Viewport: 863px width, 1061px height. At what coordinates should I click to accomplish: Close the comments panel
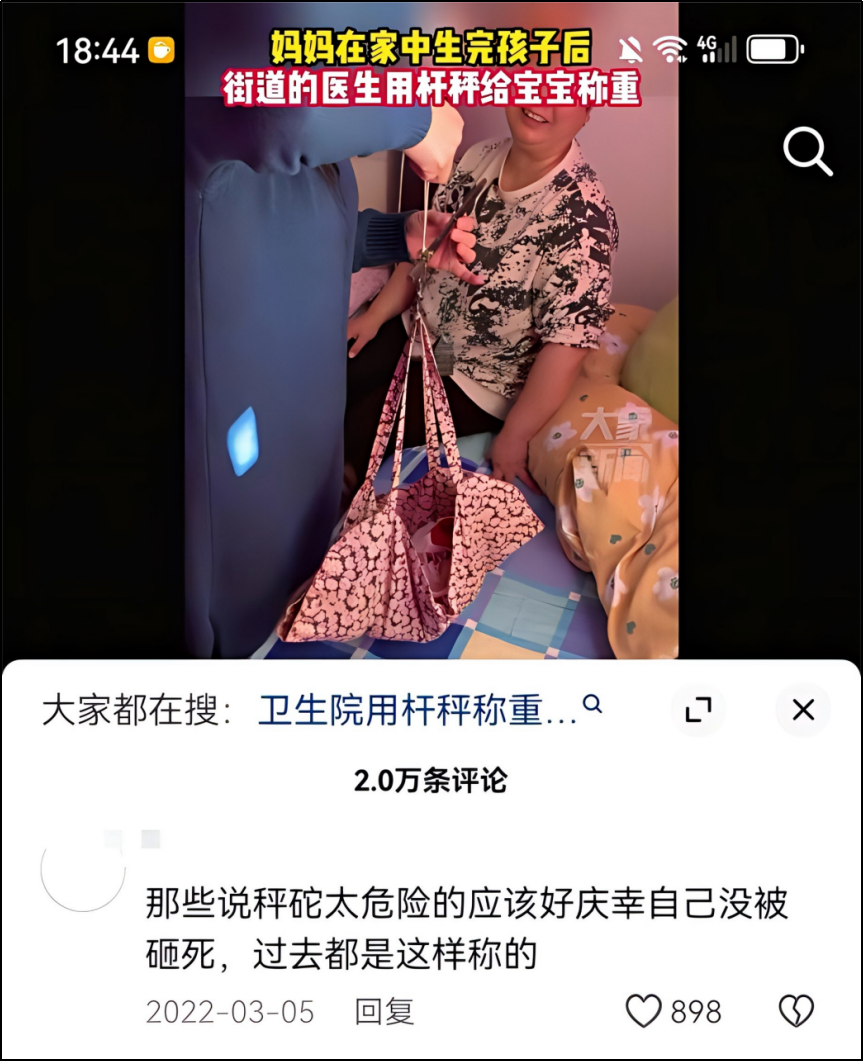point(803,710)
